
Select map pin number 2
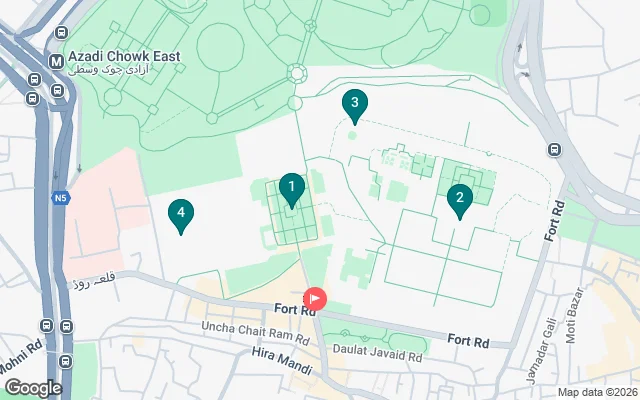tap(459, 198)
